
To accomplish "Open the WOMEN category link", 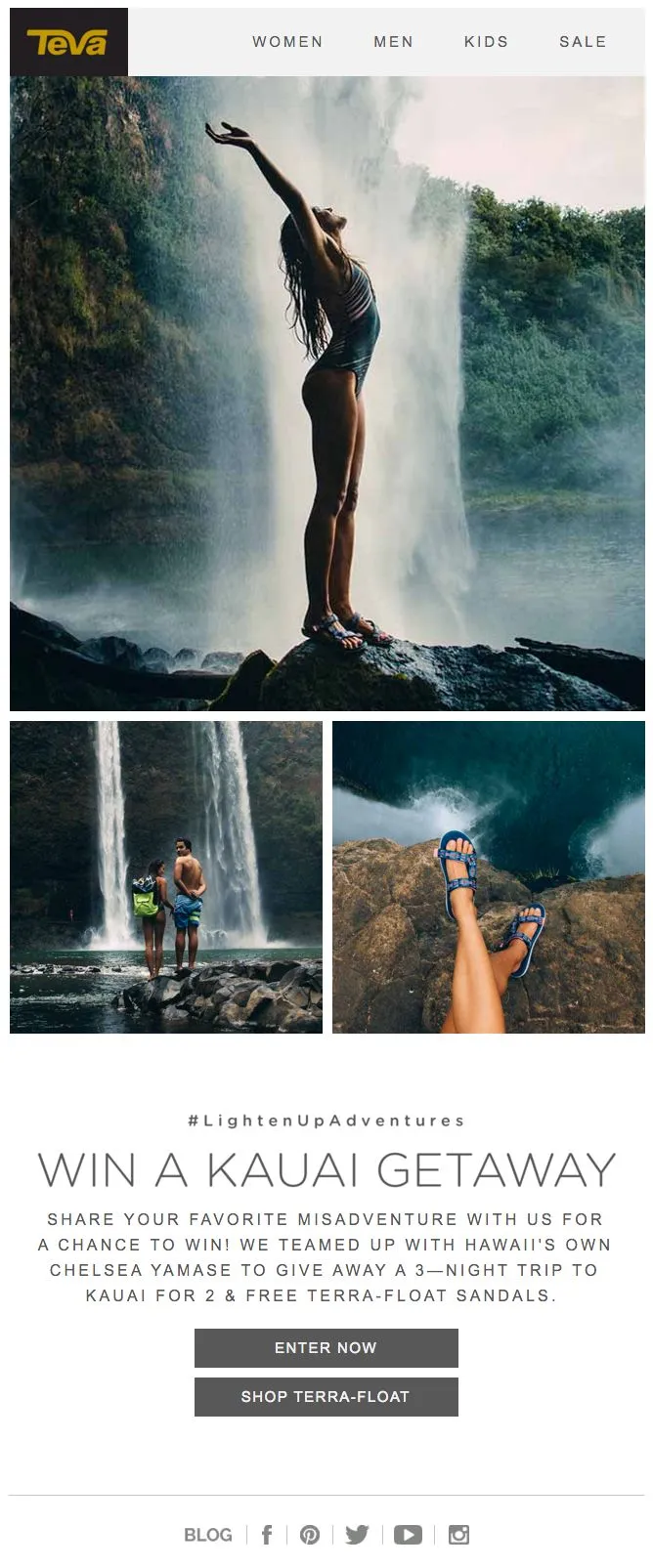I will pyautogui.click(x=287, y=42).
